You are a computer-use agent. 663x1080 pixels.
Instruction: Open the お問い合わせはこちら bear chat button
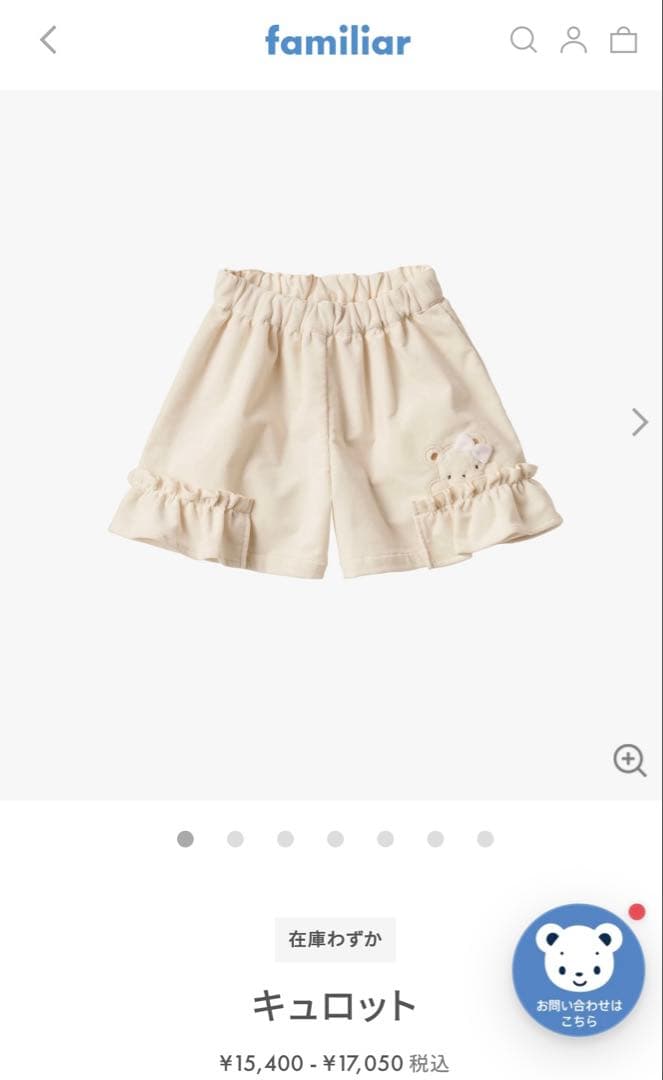tap(578, 969)
